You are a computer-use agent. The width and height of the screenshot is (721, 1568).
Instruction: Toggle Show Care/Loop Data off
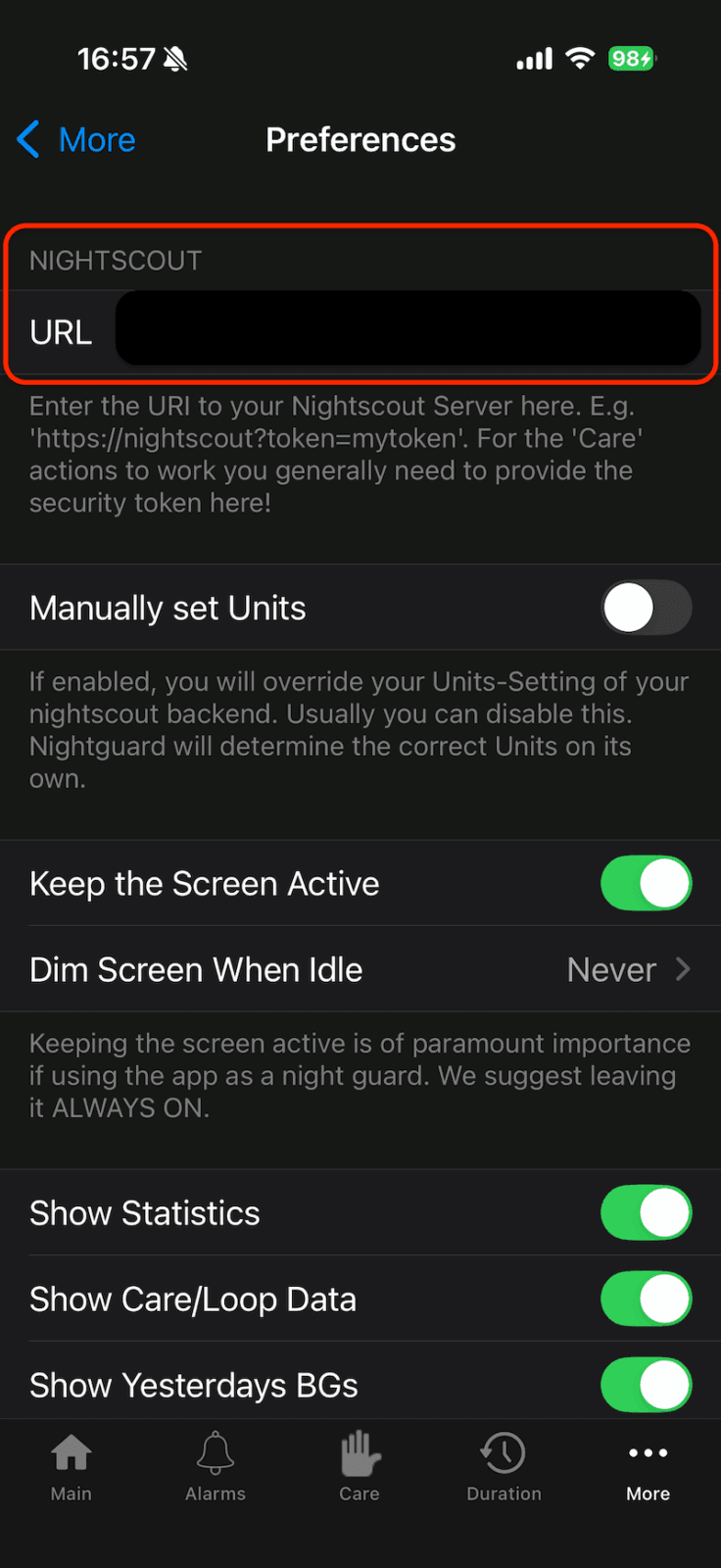tap(646, 1299)
